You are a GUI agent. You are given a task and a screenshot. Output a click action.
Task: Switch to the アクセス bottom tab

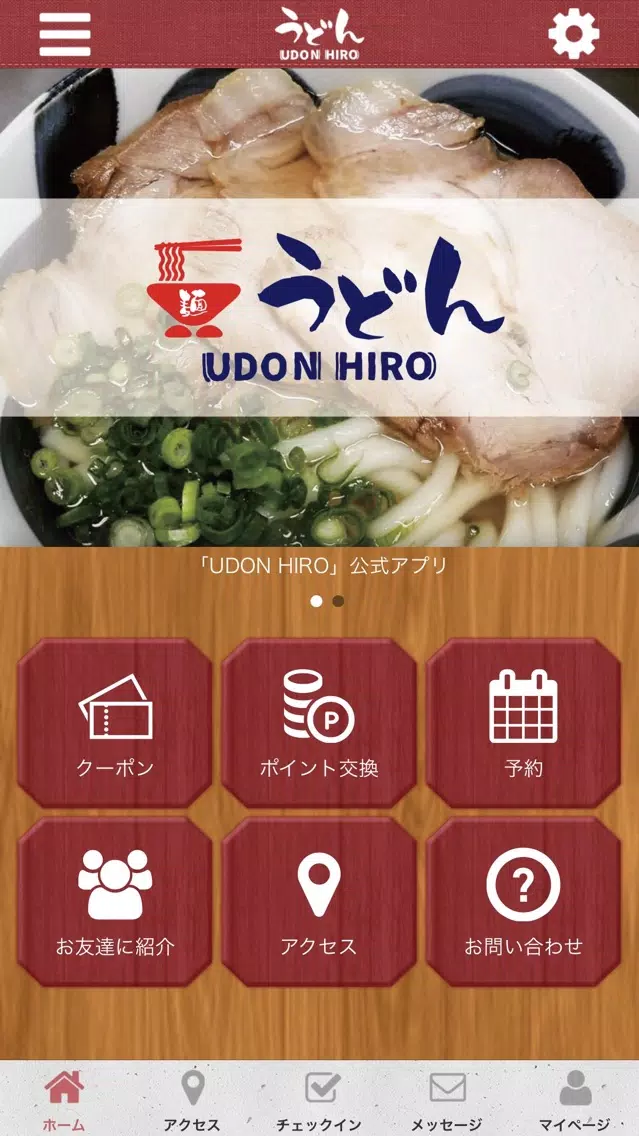pos(192,1099)
